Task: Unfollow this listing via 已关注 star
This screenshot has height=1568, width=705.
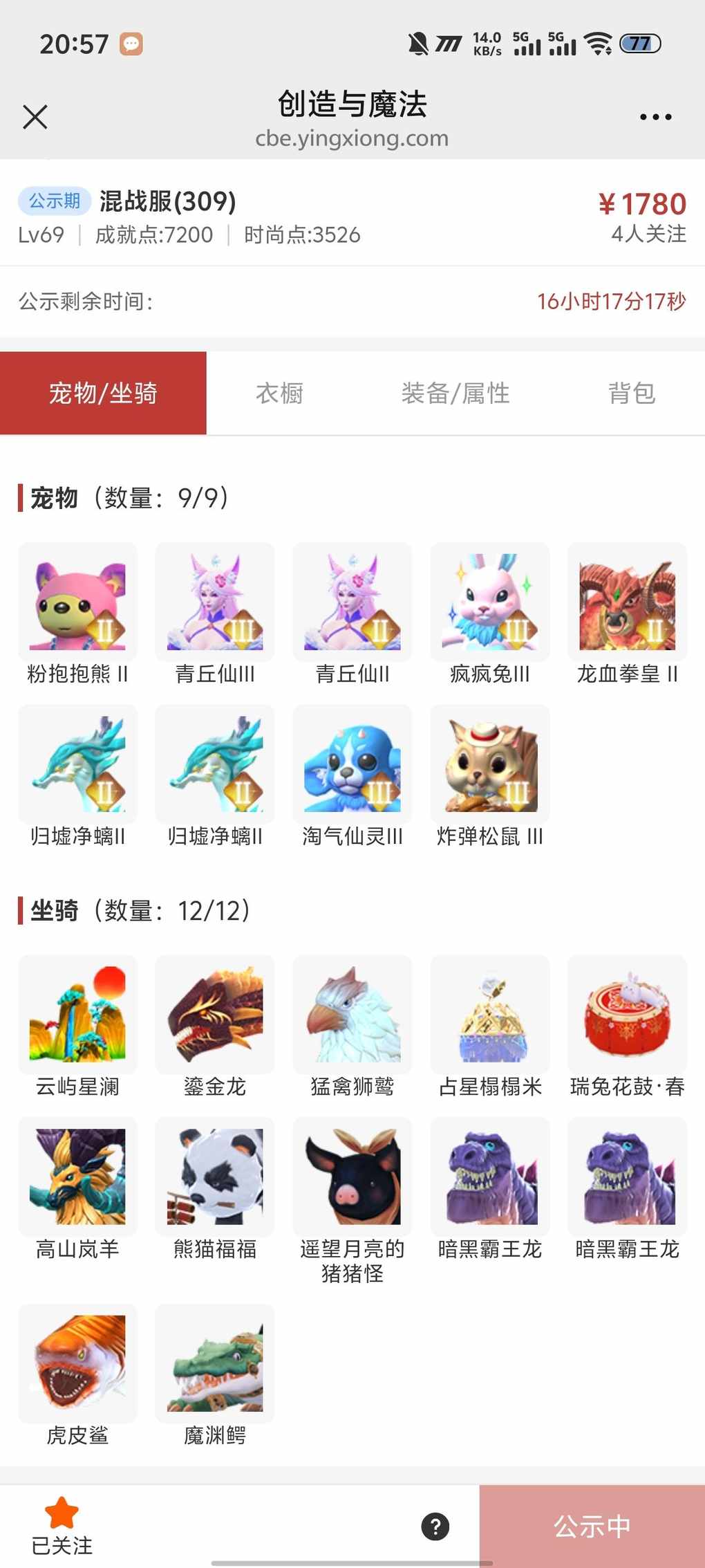Action: coord(62,1525)
